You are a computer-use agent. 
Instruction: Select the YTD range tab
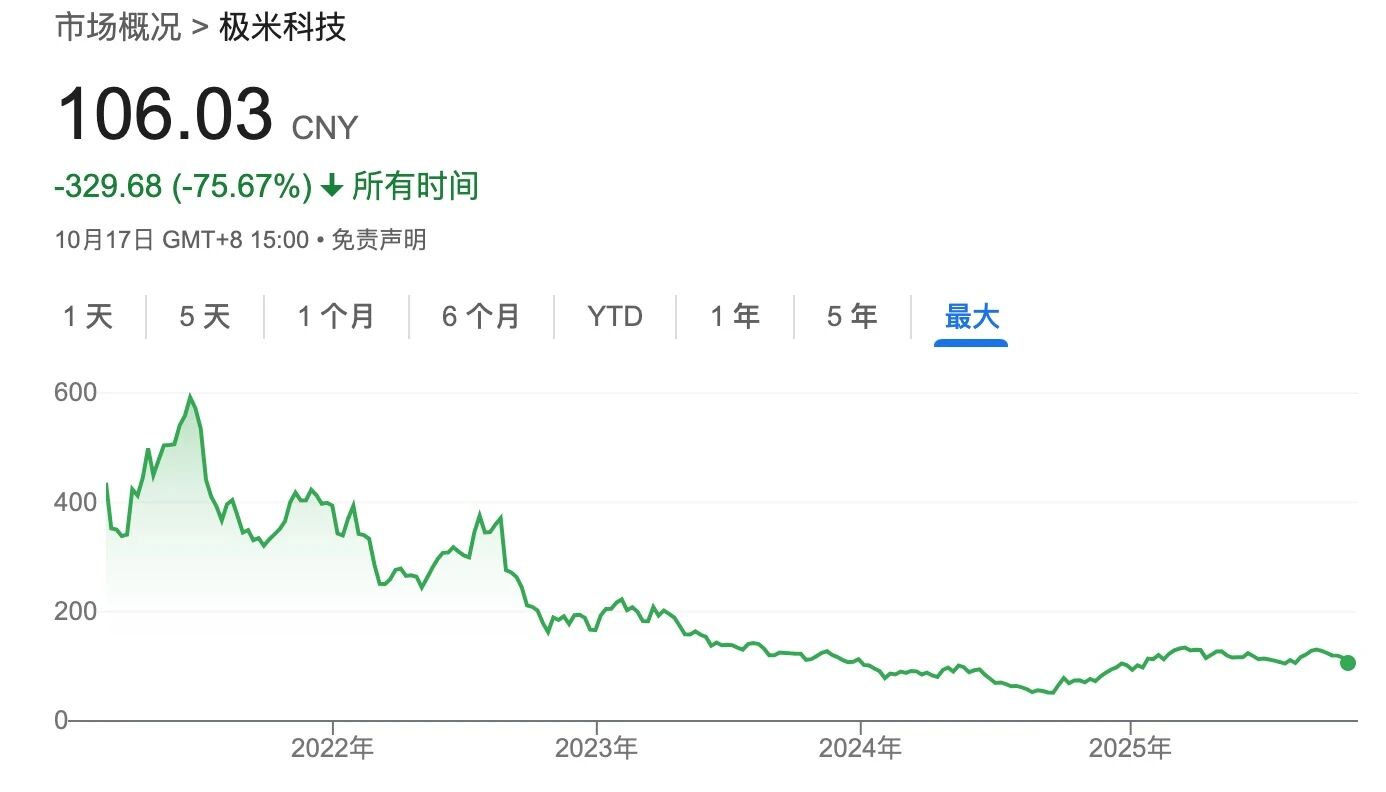click(614, 317)
